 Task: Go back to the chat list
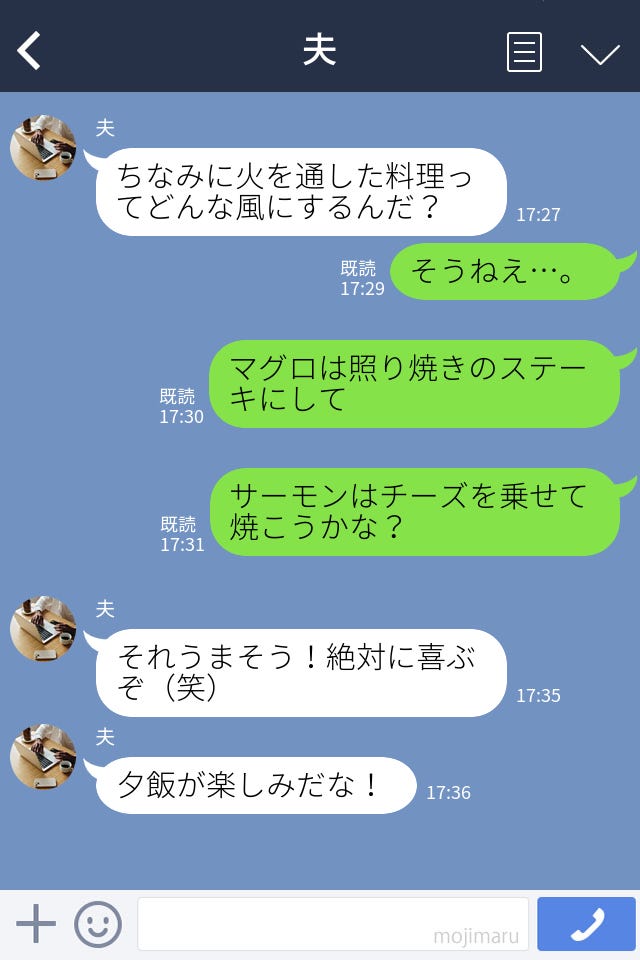point(30,51)
